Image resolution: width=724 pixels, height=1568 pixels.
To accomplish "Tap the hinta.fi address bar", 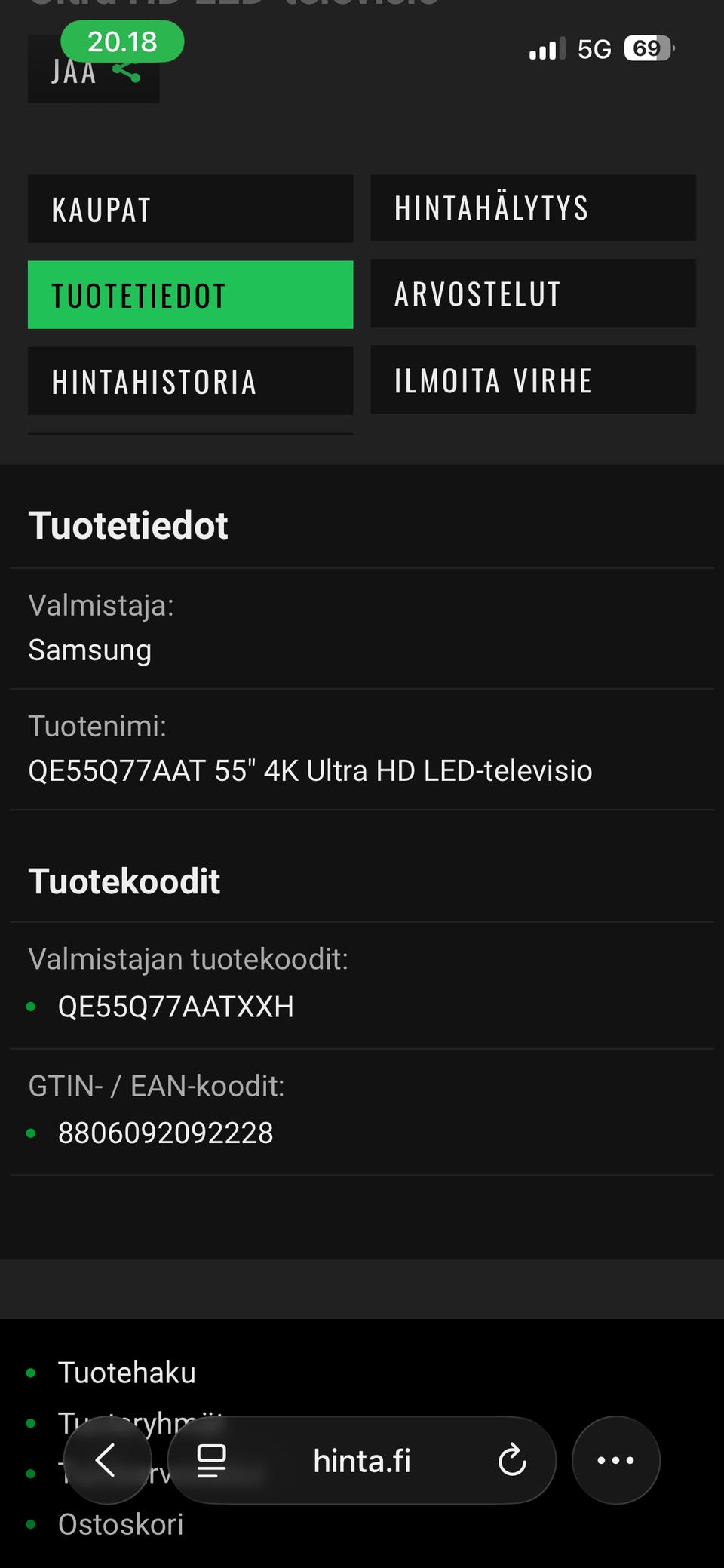I will point(362,1461).
